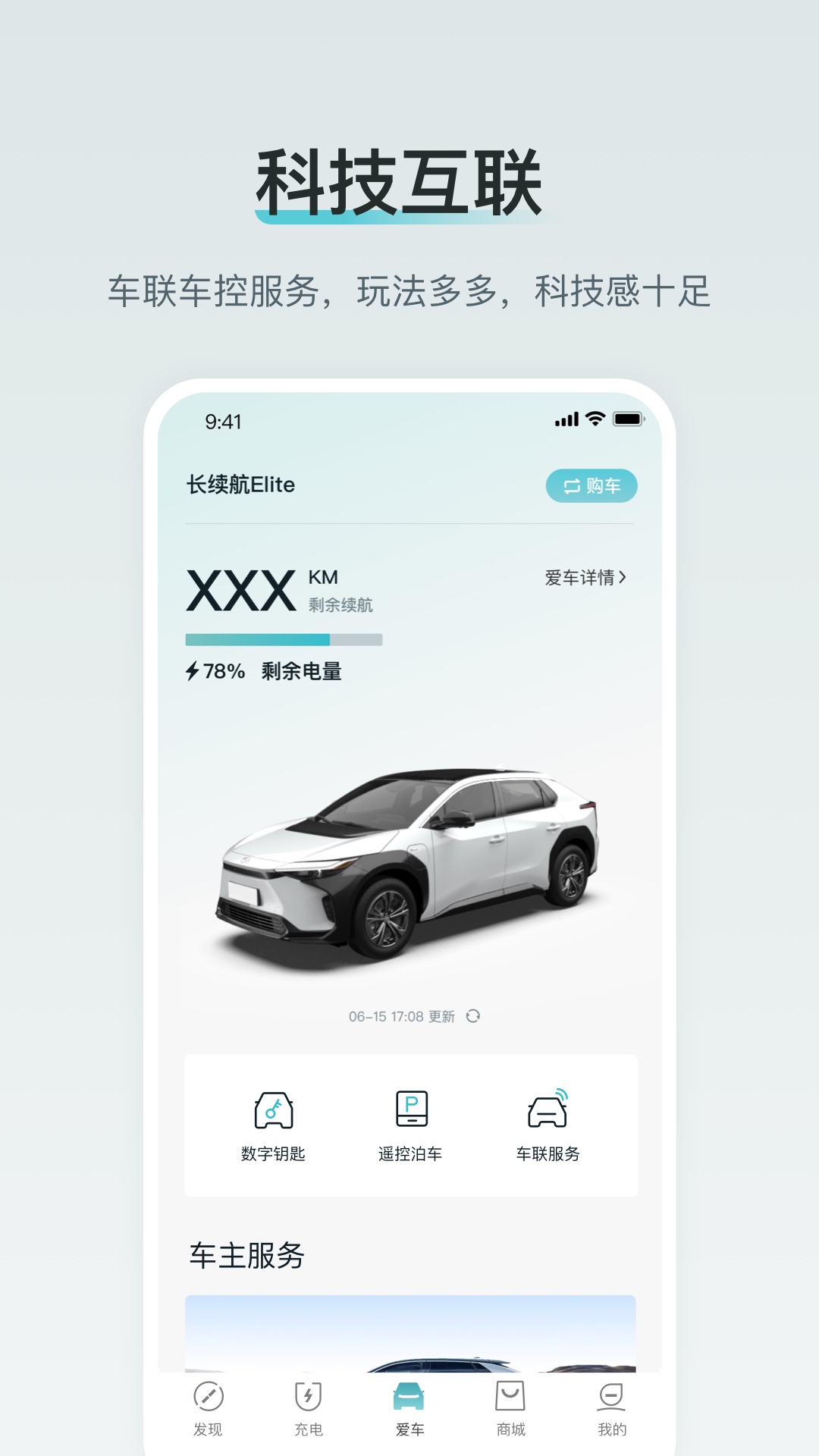Tap the cellular signal bars icon

[x=566, y=419]
